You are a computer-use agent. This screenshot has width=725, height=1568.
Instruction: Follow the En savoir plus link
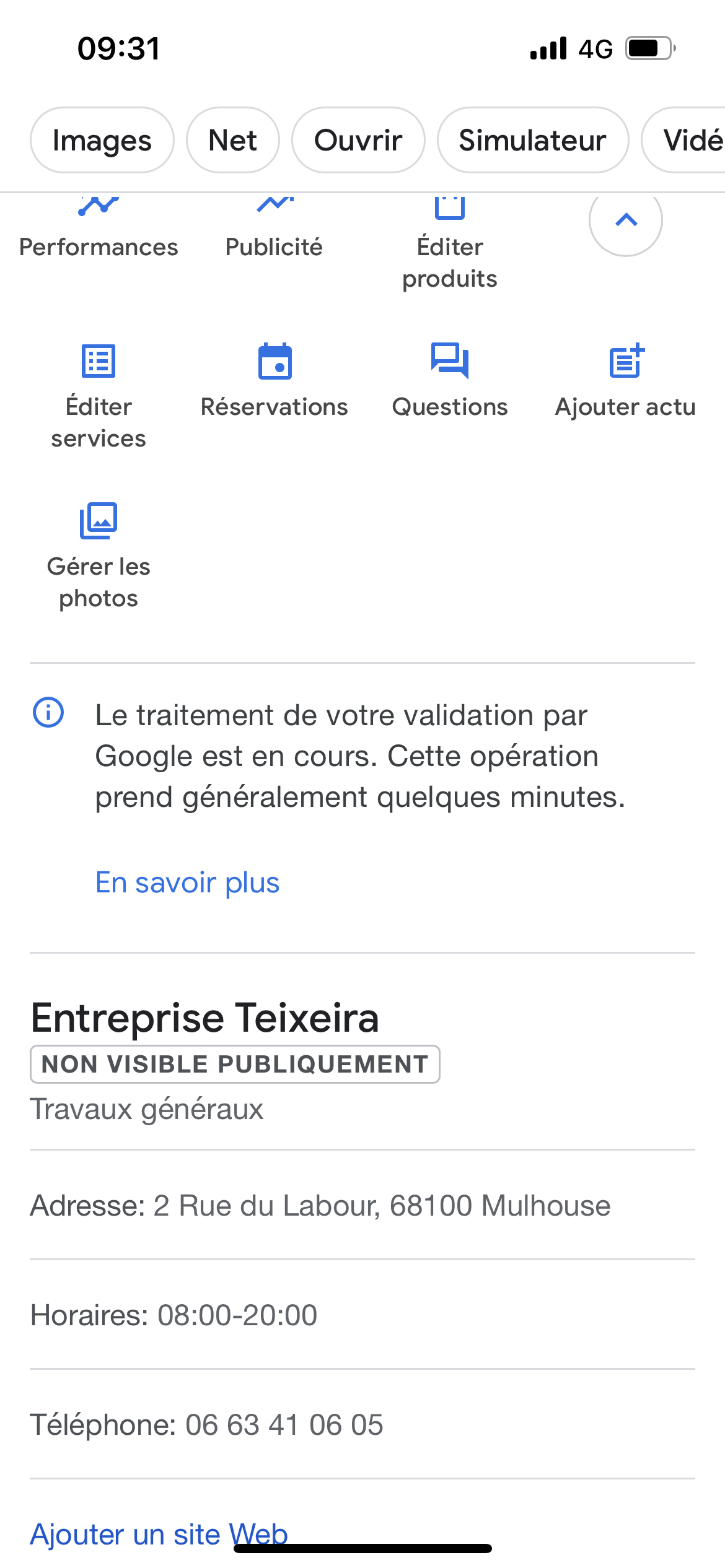coord(187,882)
